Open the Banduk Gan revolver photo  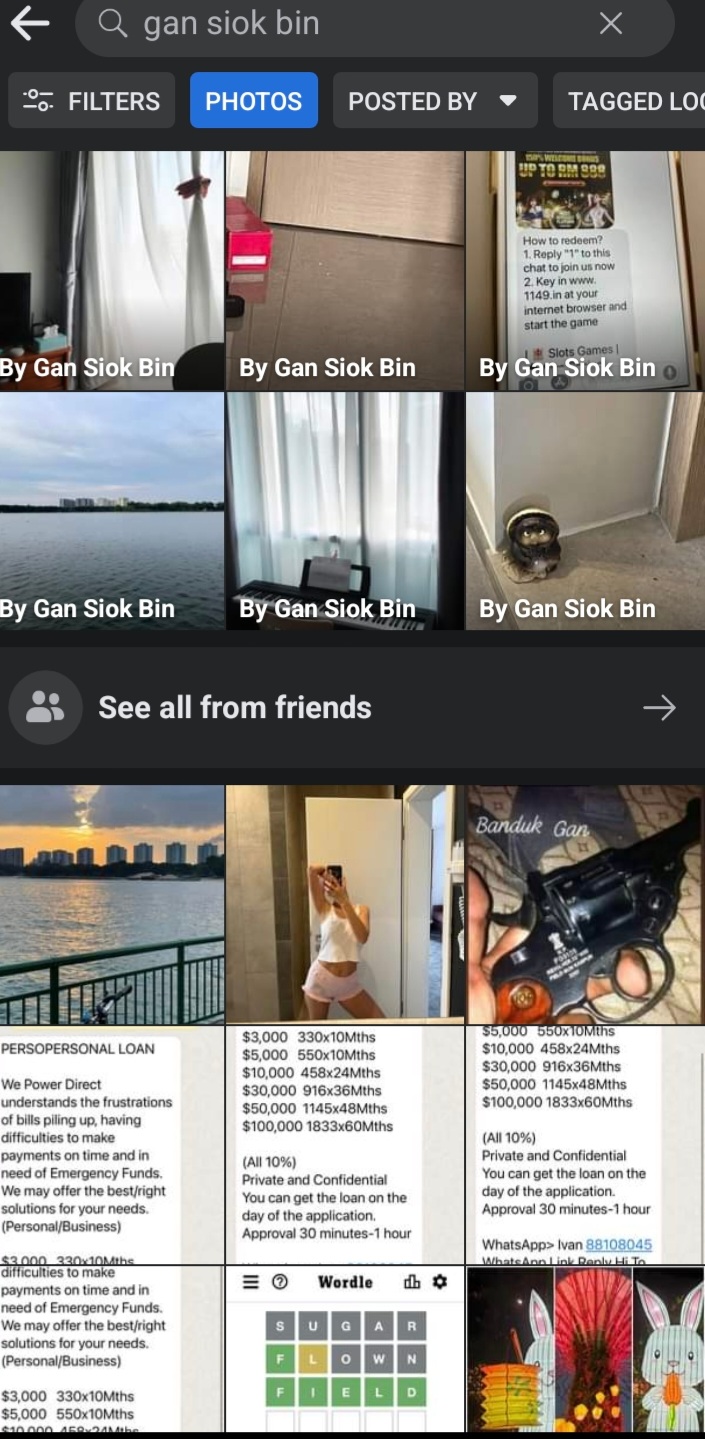[585, 903]
